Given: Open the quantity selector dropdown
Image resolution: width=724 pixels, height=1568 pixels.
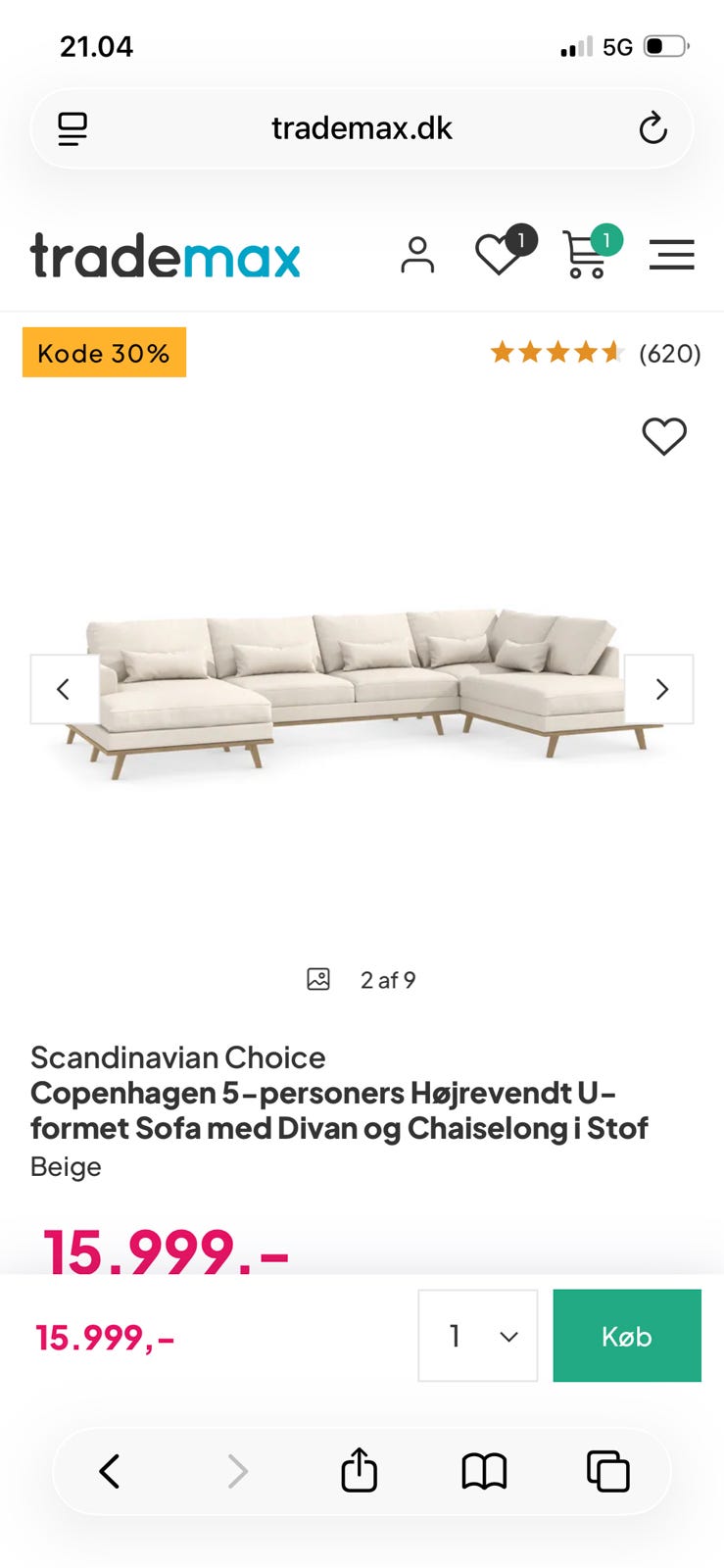Looking at the screenshot, I should click(478, 1335).
